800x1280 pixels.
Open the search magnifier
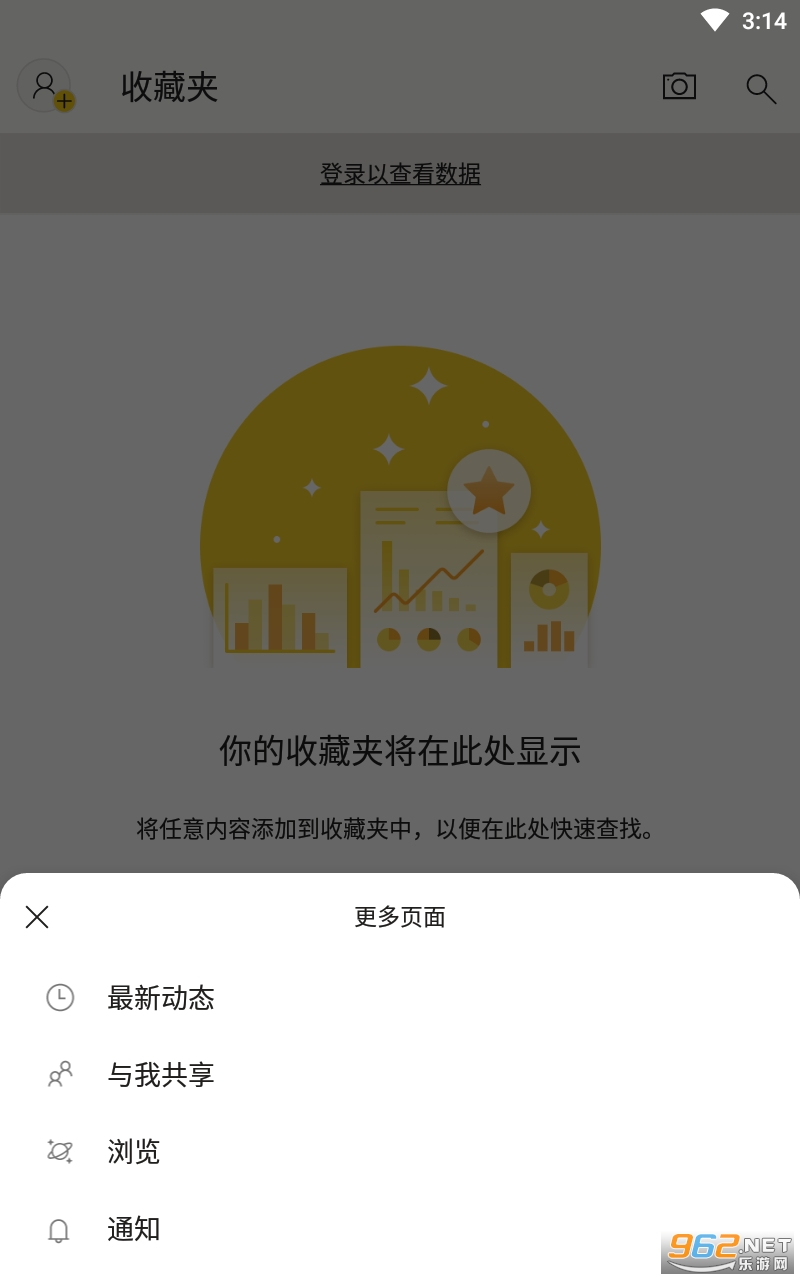coord(761,88)
